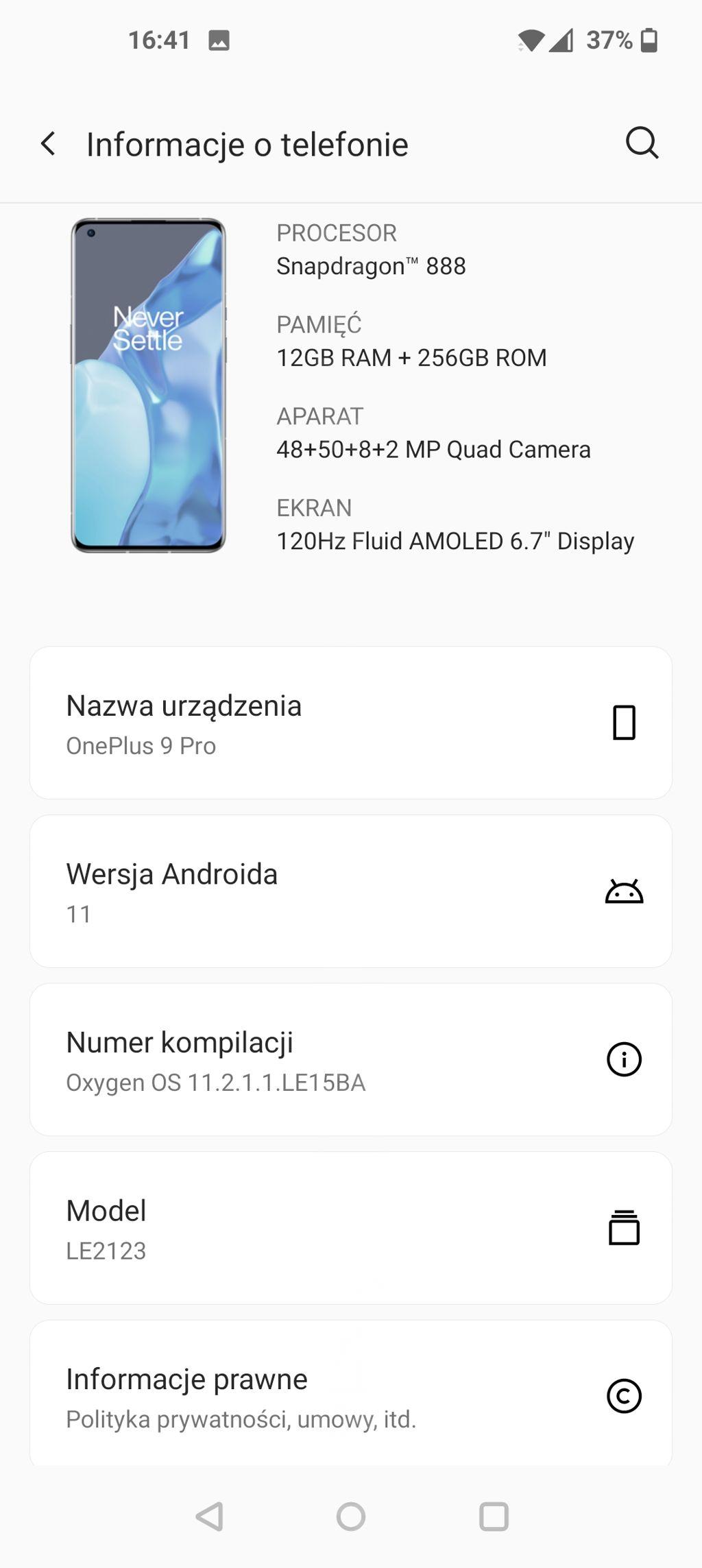The image size is (702, 1568).
Task: Tap the Wersja Androida row
Action: [x=350, y=891]
